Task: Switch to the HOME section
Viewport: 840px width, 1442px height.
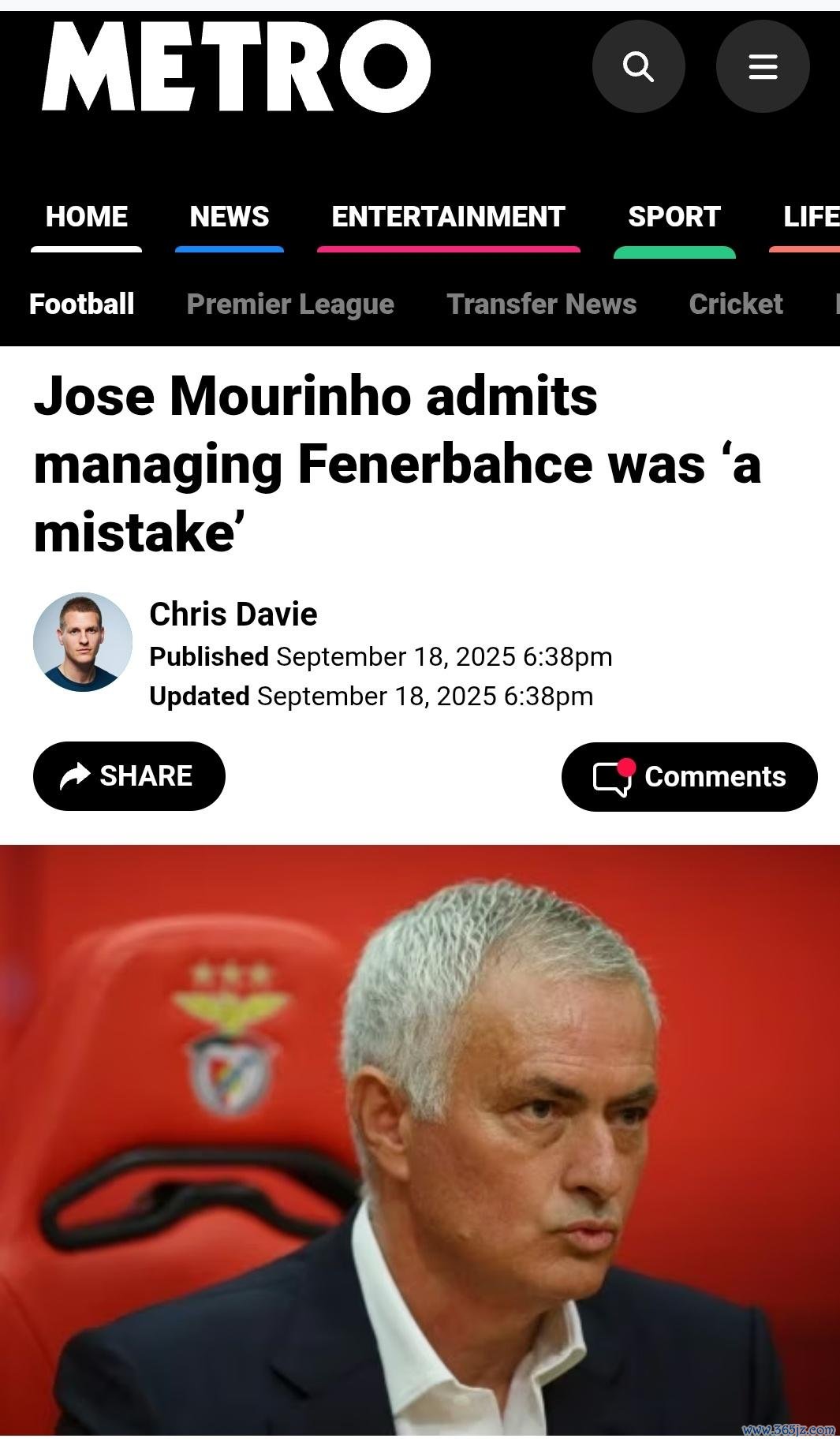Action: [87, 217]
